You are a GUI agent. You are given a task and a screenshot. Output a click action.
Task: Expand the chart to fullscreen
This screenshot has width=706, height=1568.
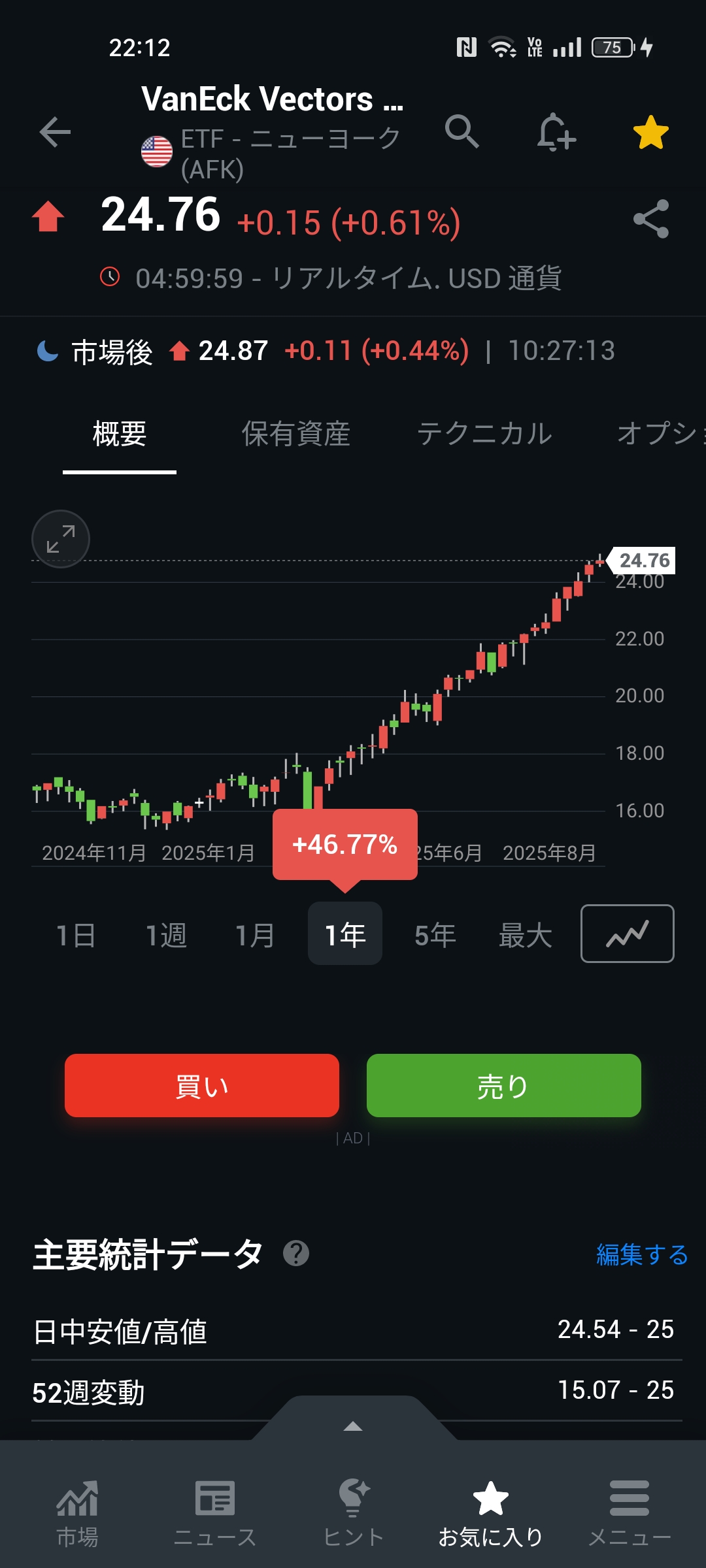click(x=61, y=539)
